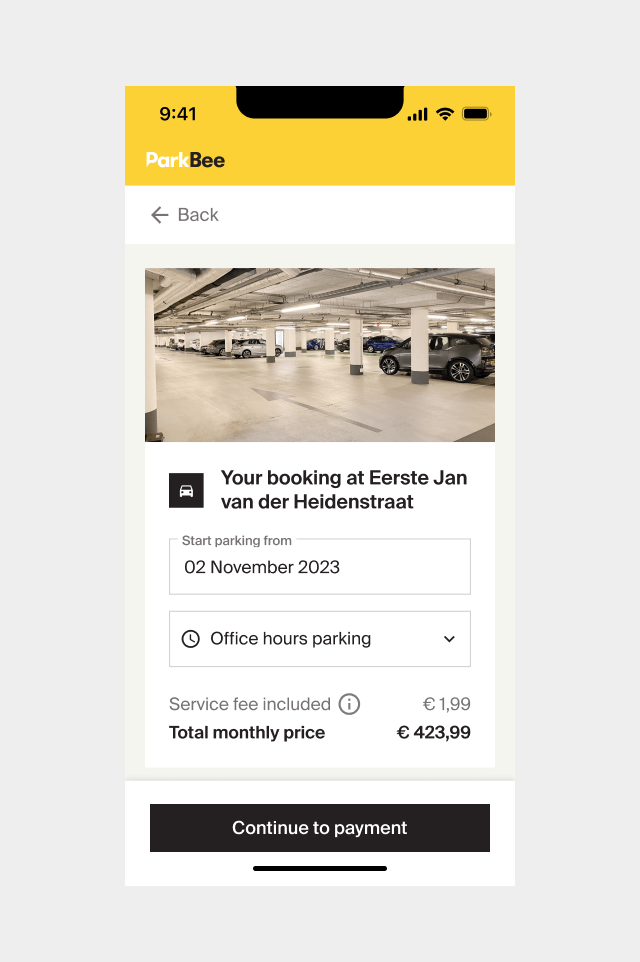Viewport: 640px width, 962px height.
Task: Edit the Start parking from date
Action: [319, 567]
